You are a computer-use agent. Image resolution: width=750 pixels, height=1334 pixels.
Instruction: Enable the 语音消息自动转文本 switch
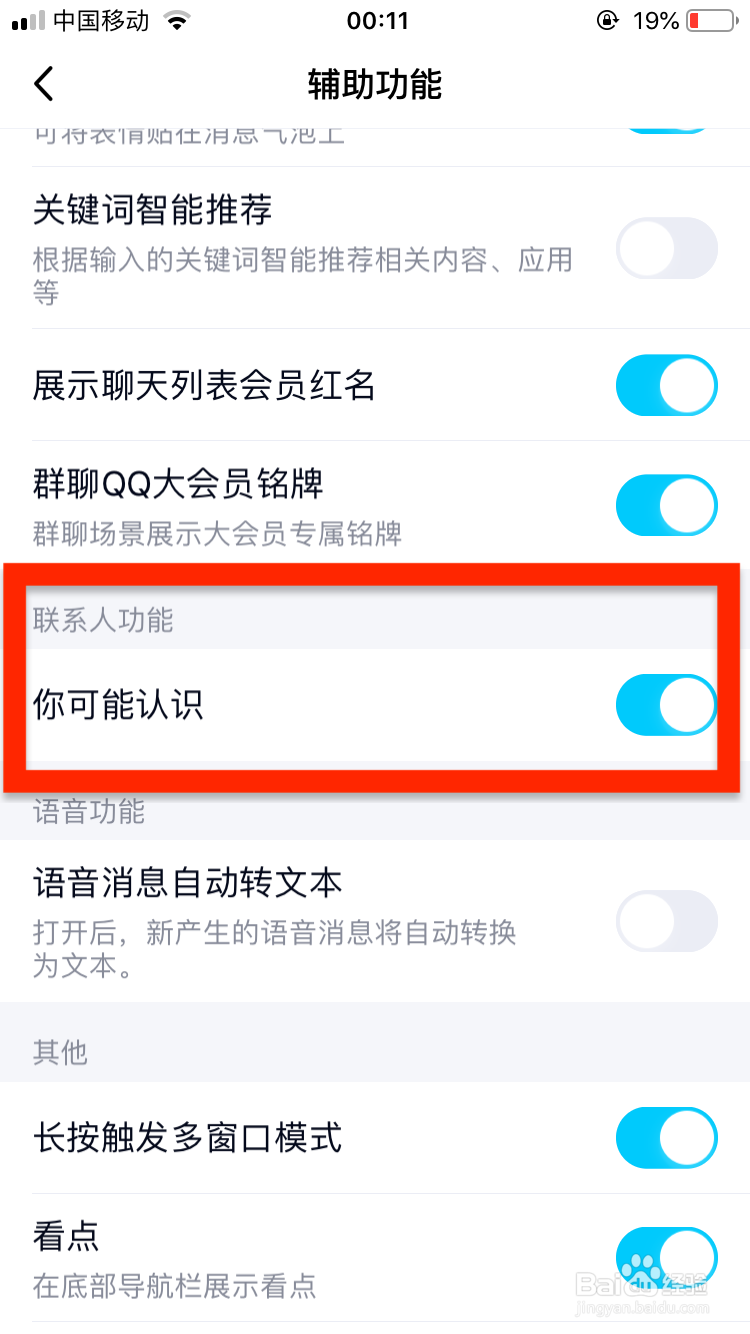tap(666, 921)
